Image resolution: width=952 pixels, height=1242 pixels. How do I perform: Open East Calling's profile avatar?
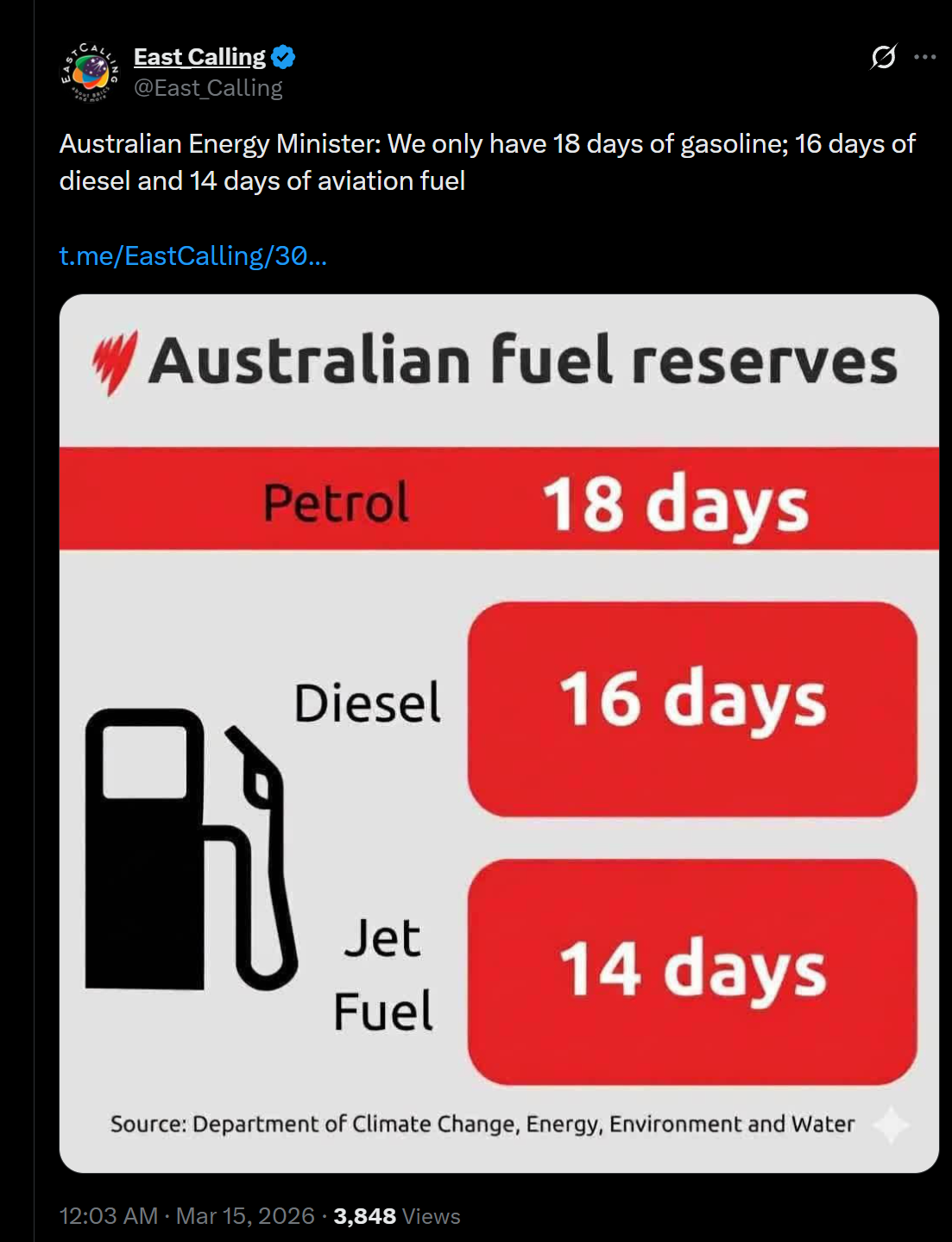[90, 73]
